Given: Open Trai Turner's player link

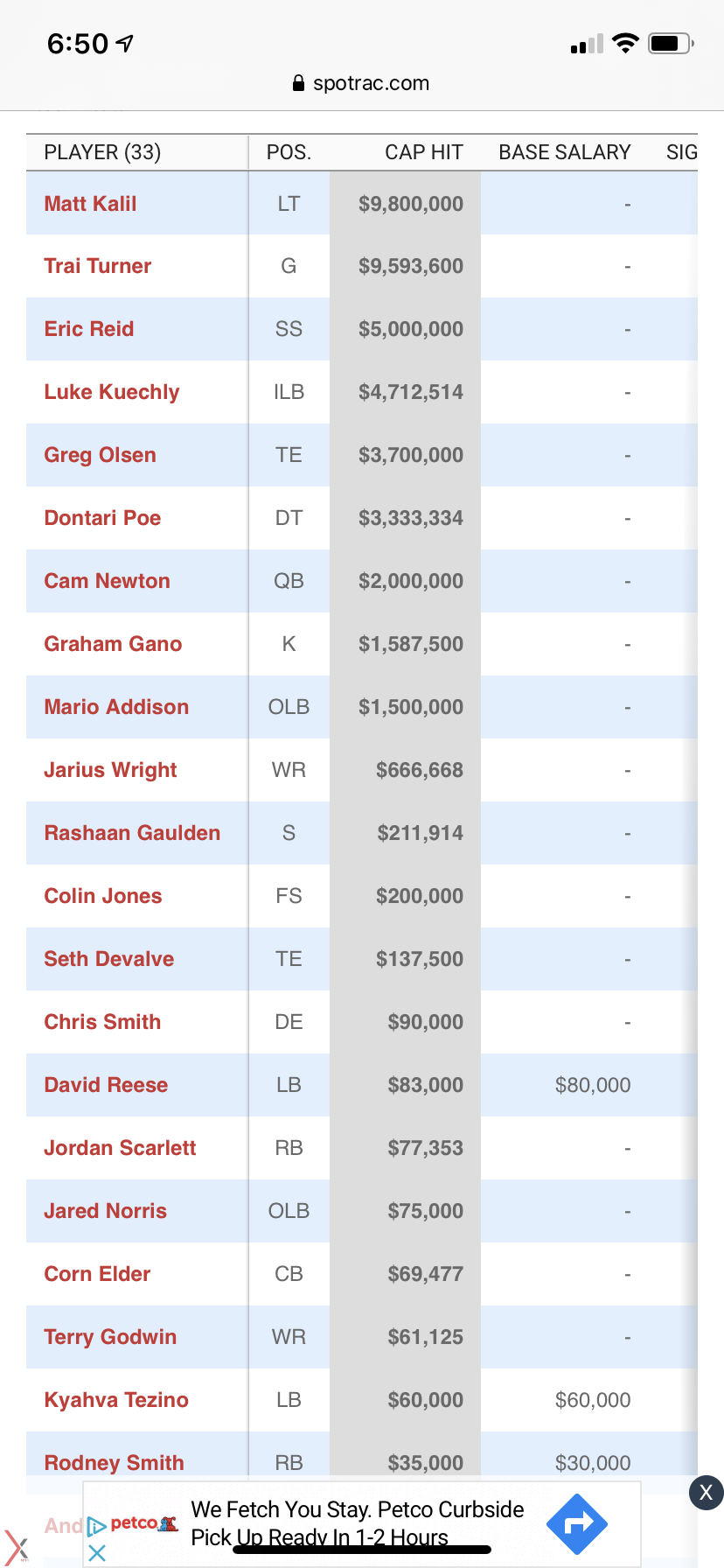Looking at the screenshot, I should pyautogui.click(x=97, y=266).
